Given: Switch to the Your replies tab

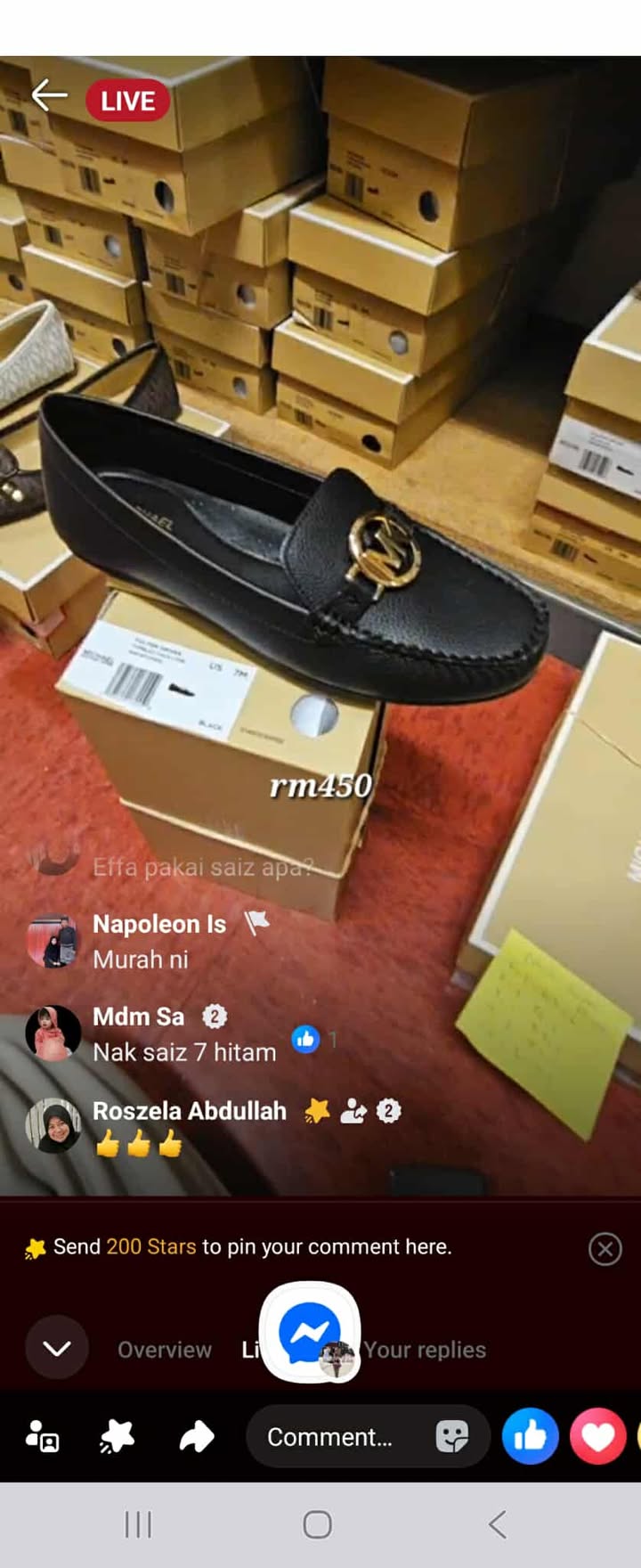Looking at the screenshot, I should click(425, 1350).
